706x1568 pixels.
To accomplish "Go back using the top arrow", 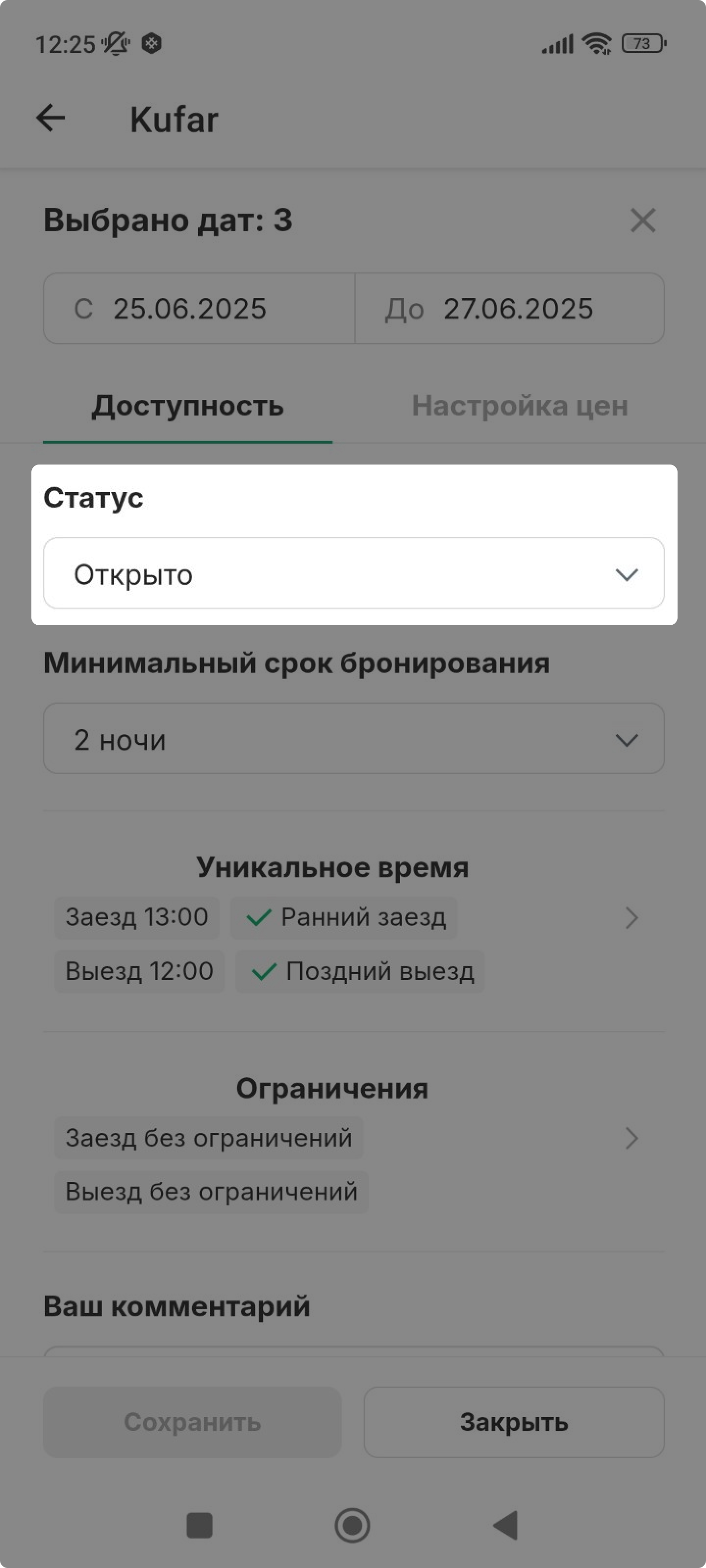I will tap(50, 118).
